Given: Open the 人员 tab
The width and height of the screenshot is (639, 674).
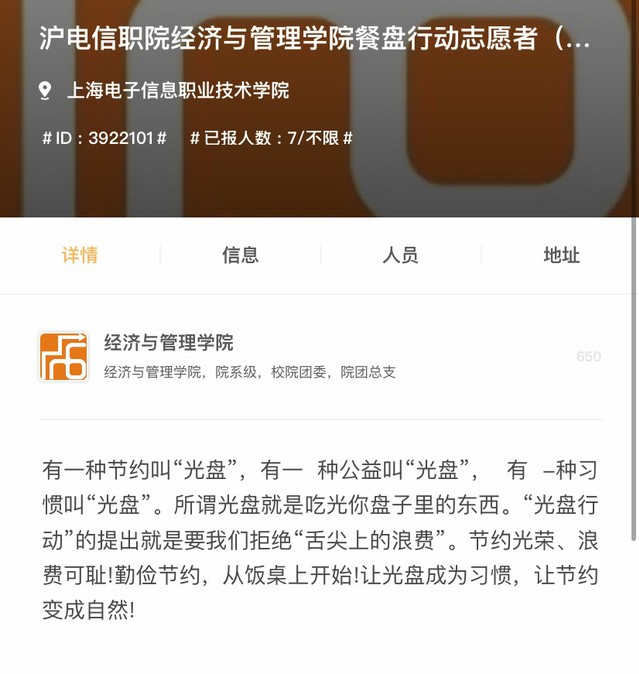Looking at the screenshot, I should (400, 255).
